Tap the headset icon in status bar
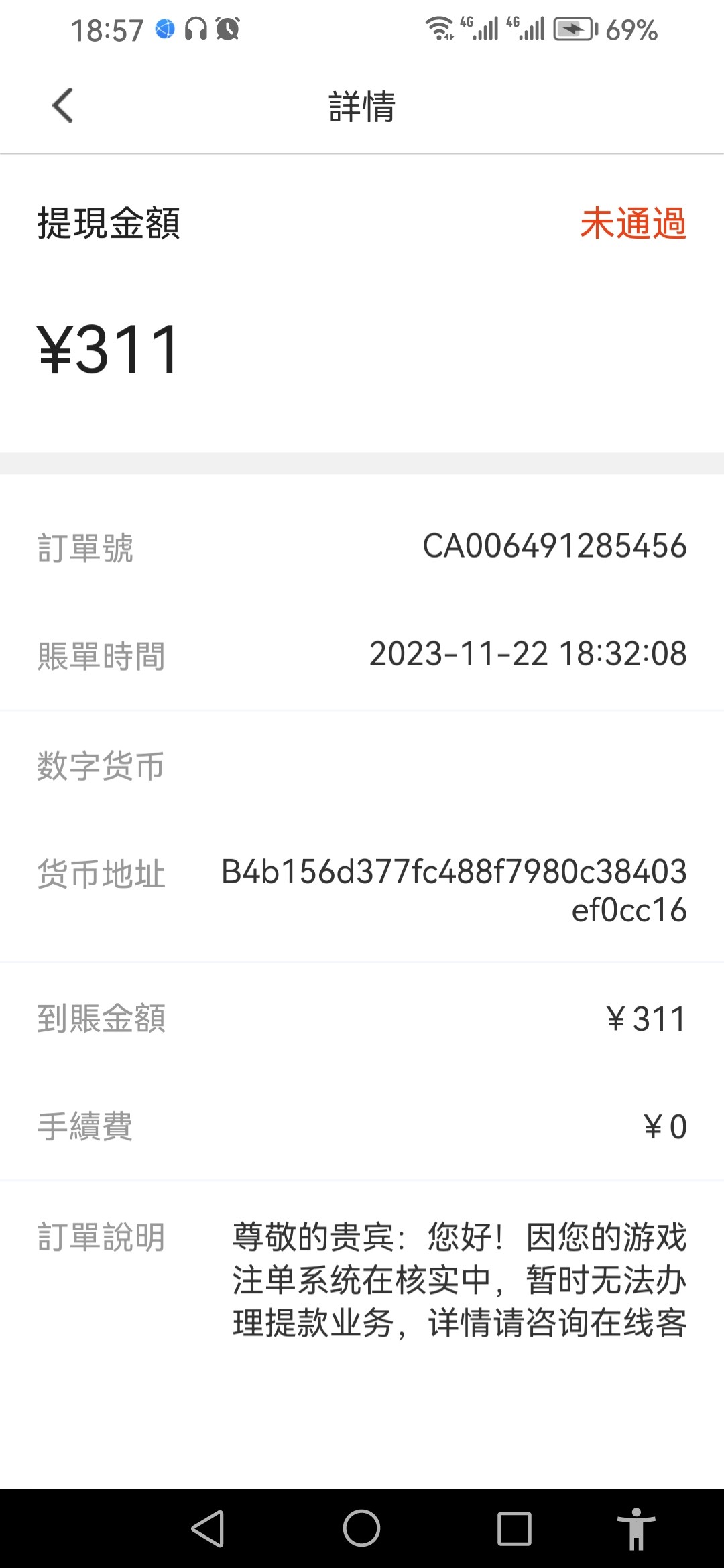 [194, 29]
